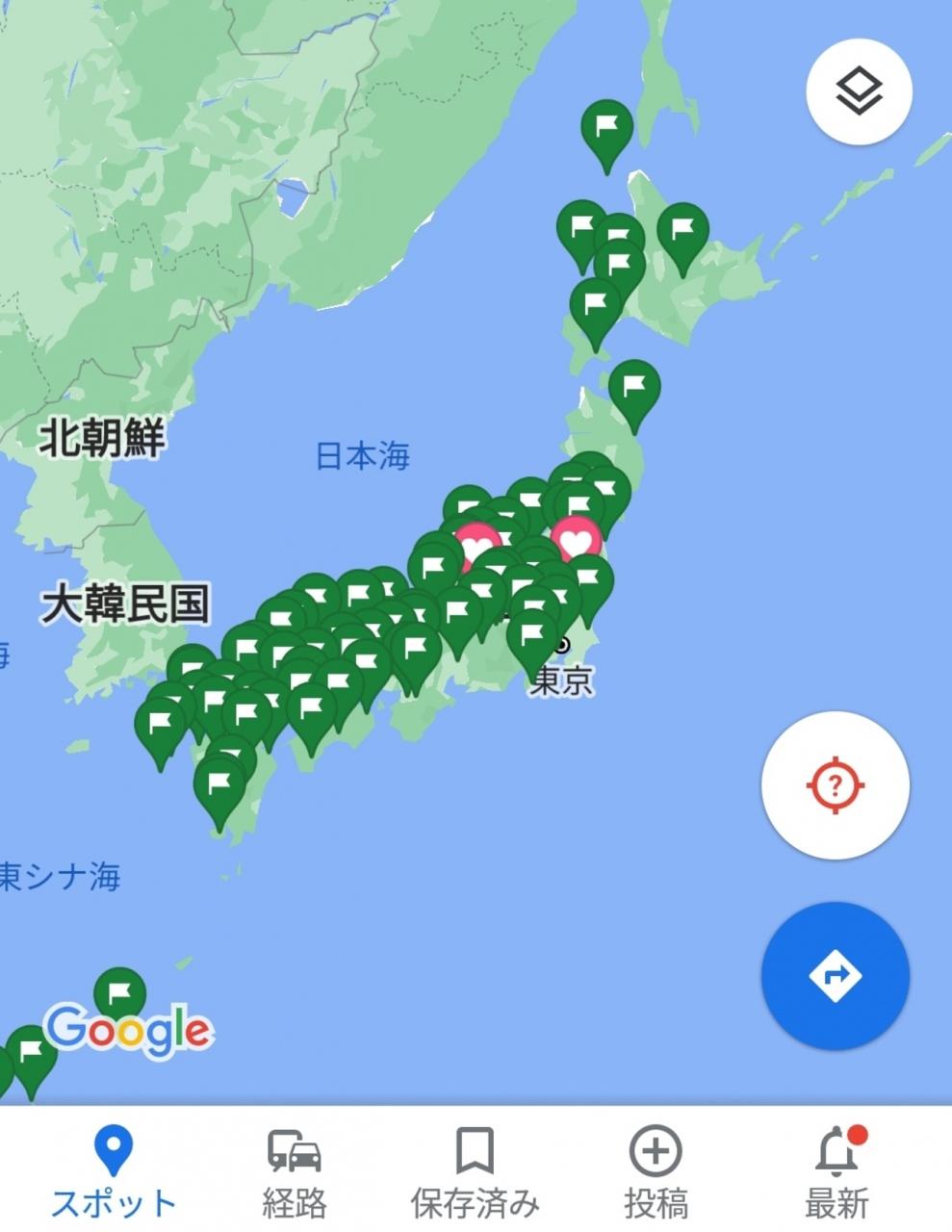Open the map layers button
Image resolution: width=952 pixels, height=1232 pixels.
pyautogui.click(x=858, y=92)
